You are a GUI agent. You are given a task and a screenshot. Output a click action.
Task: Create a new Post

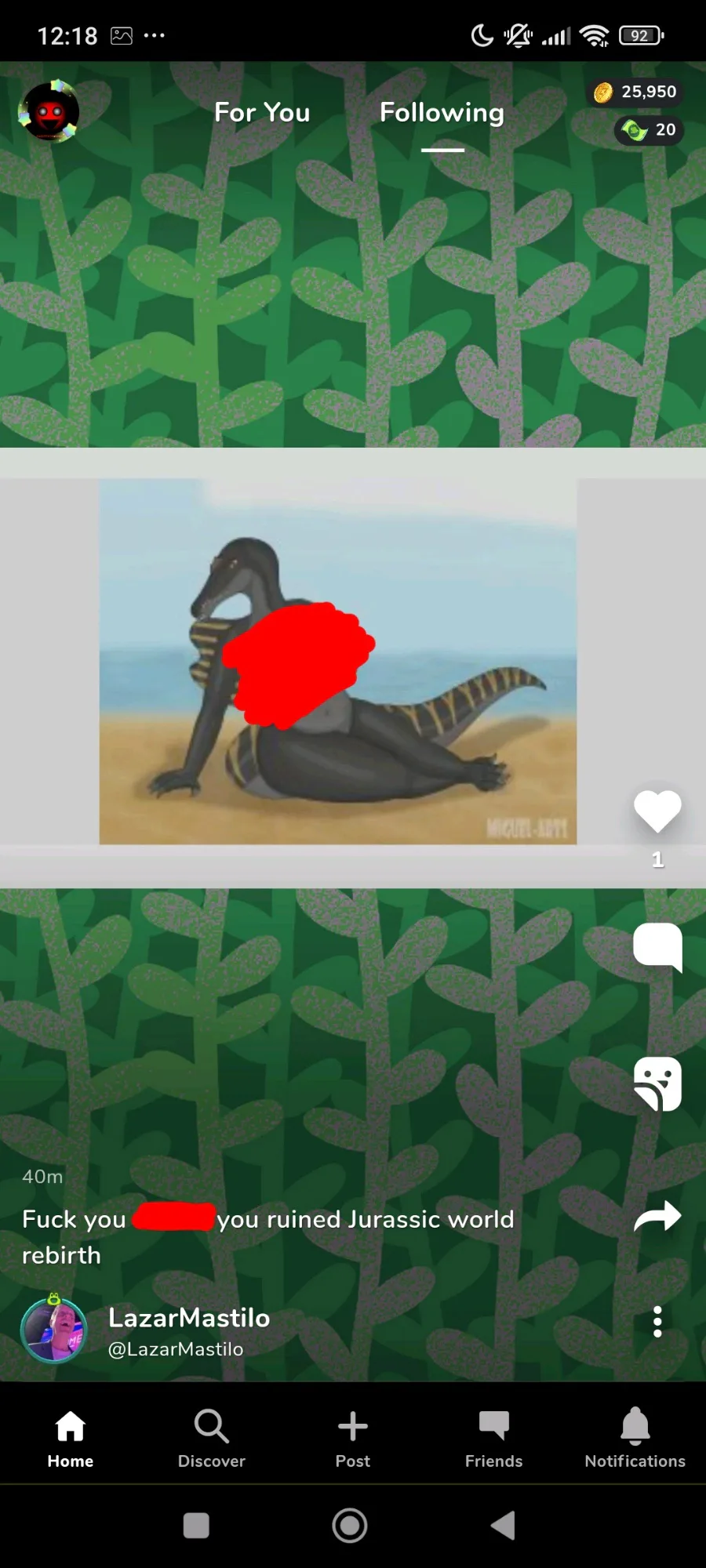click(353, 1439)
